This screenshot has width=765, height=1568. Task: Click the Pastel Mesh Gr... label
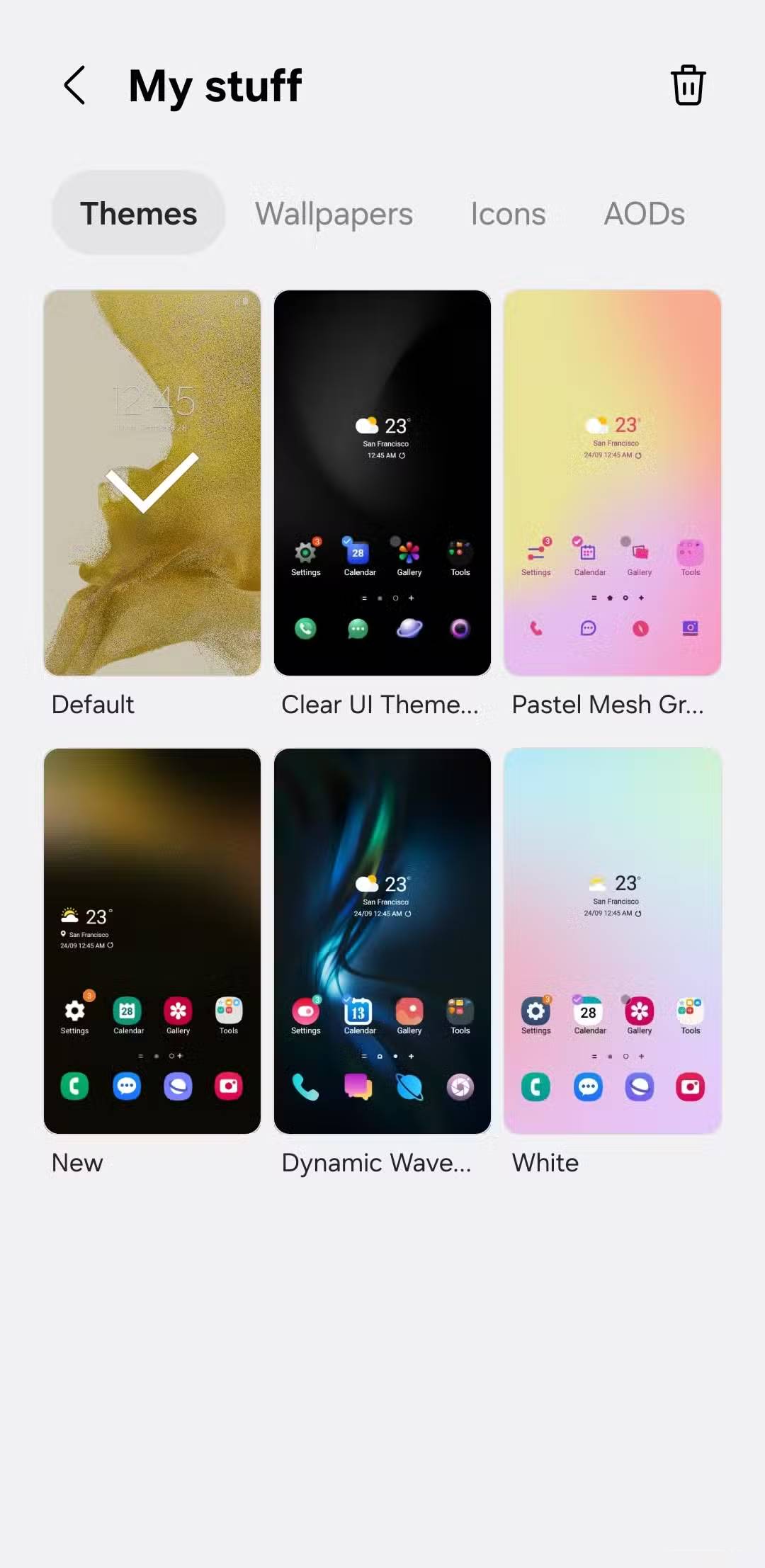point(608,704)
